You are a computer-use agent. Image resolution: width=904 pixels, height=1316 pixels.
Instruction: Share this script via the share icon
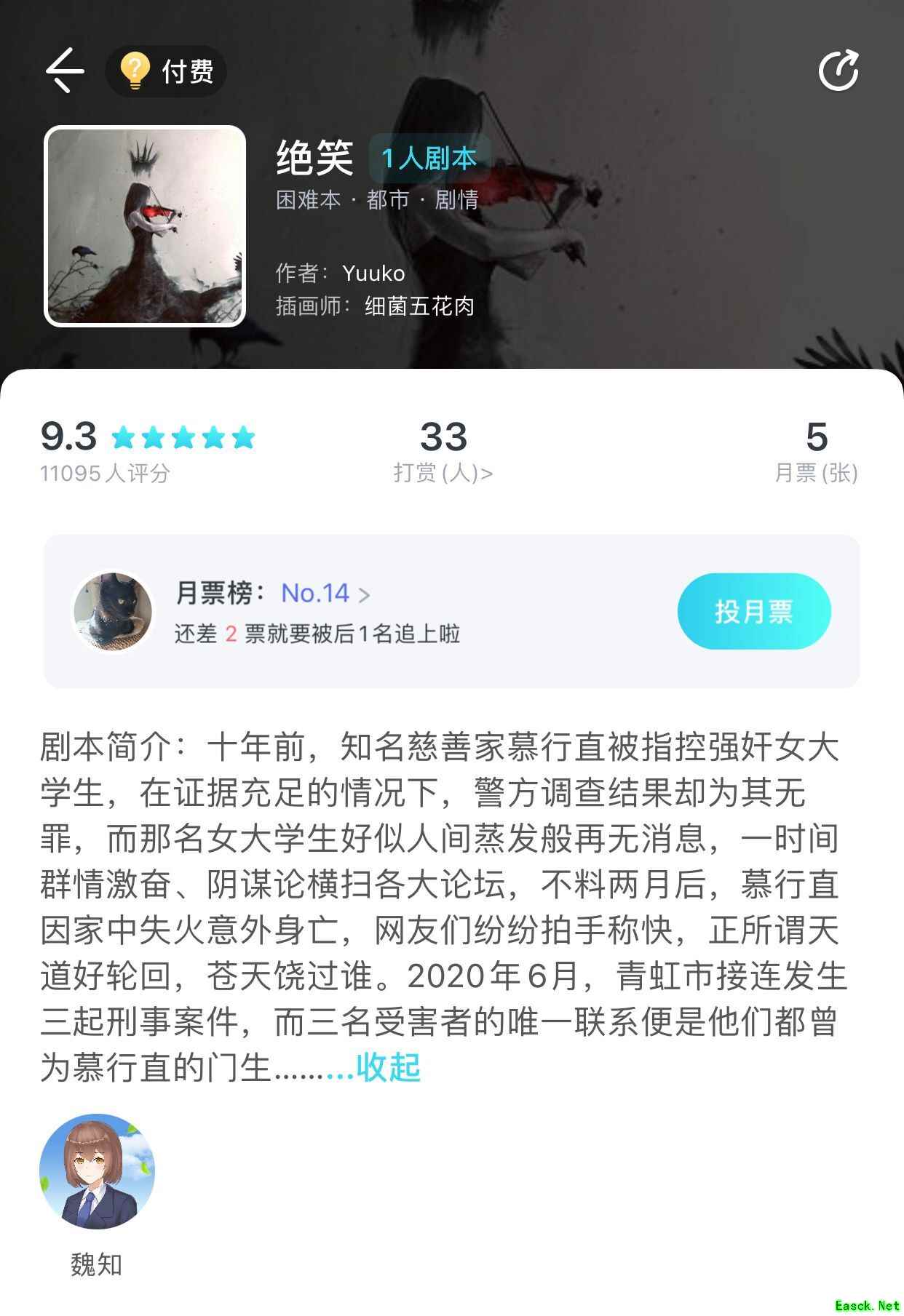tap(838, 71)
